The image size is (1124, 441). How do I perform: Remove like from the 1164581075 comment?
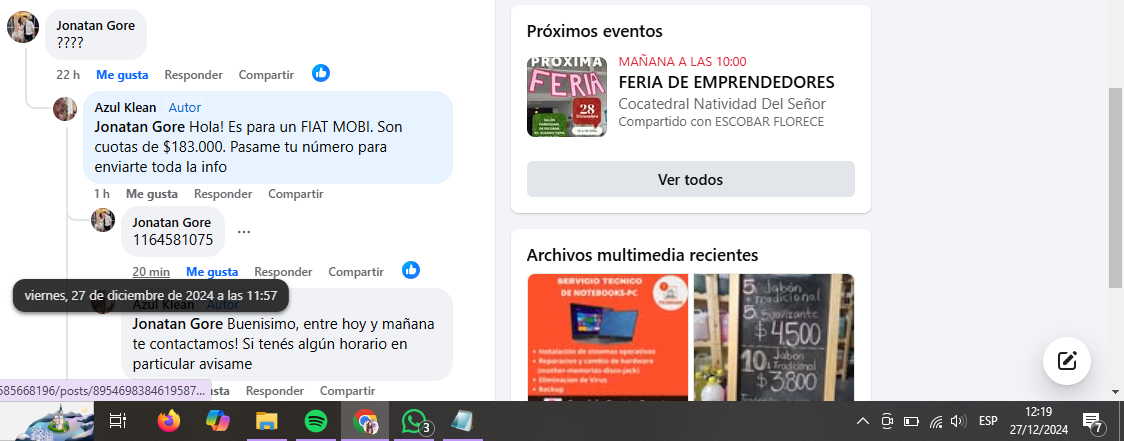click(212, 271)
